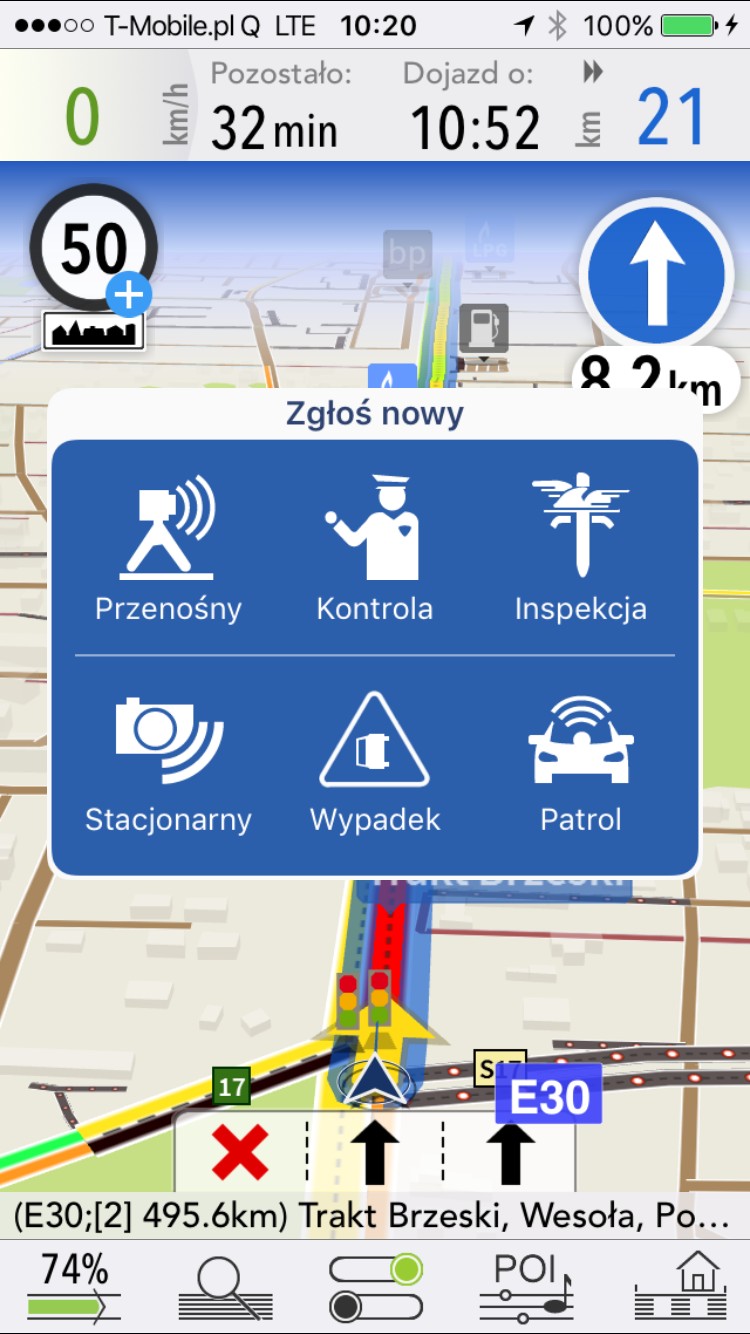The height and width of the screenshot is (1334, 750).
Task: Open the toggle switches settings
Action: [376, 1286]
